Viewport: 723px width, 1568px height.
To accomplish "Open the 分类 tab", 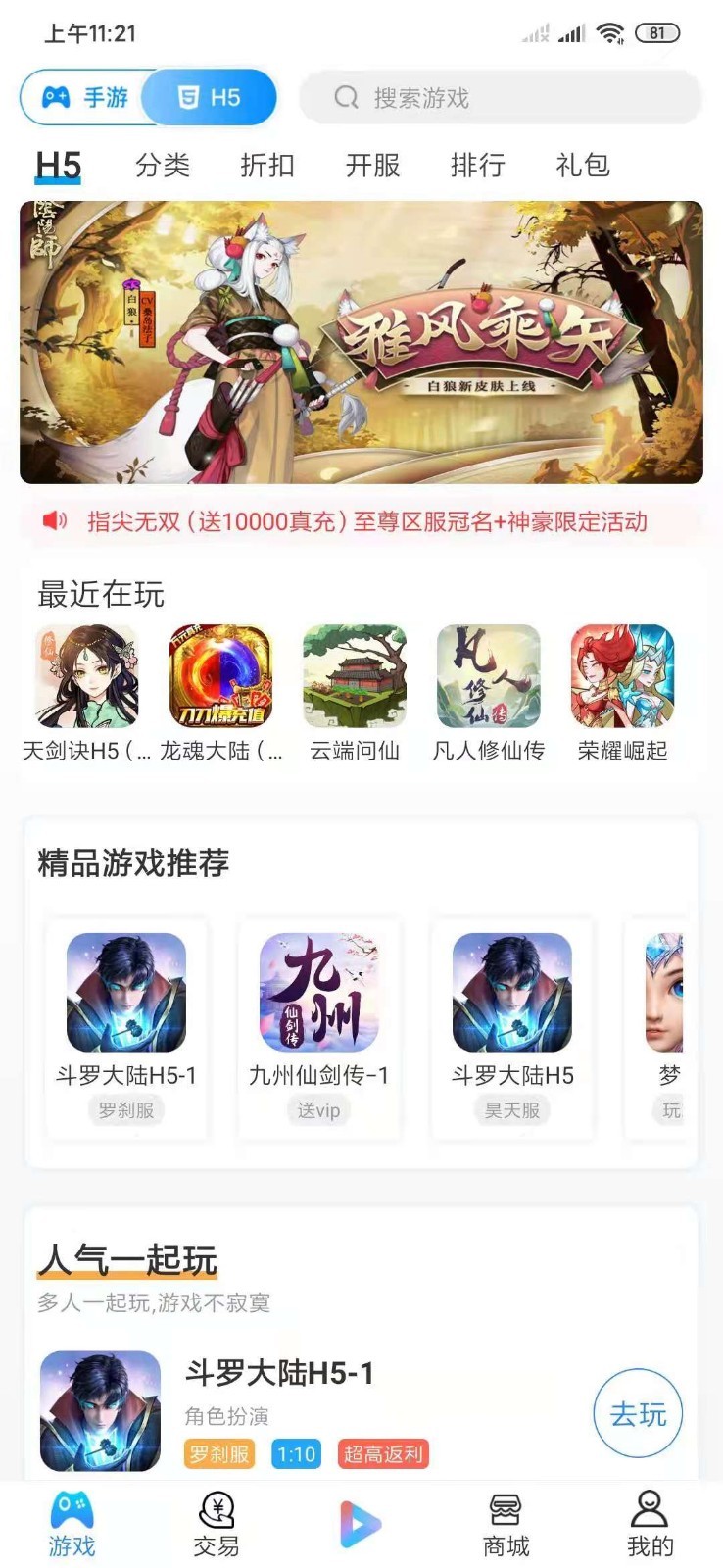I will tap(163, 166).
